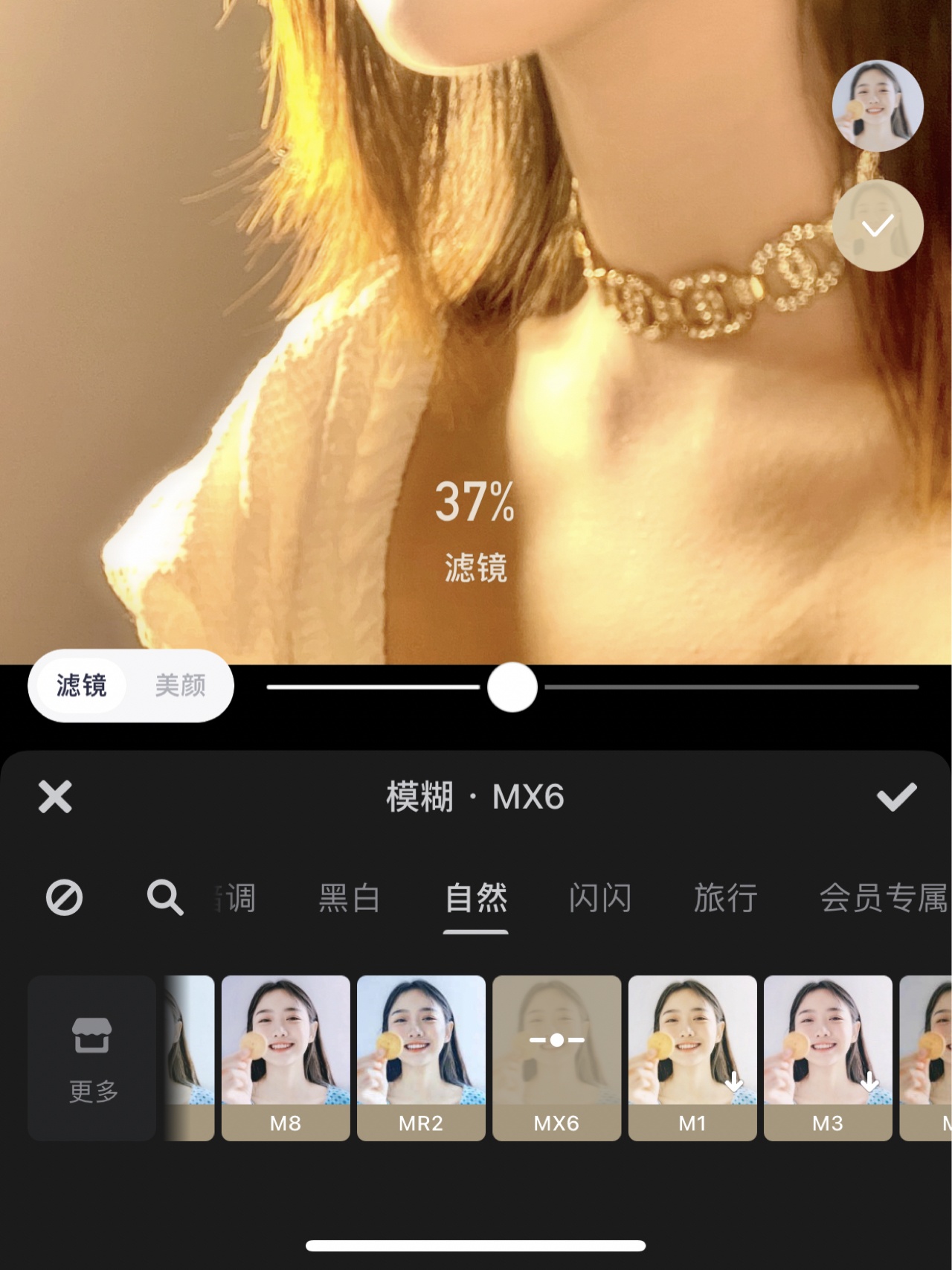Open the 闪闪 filter category

600,897
